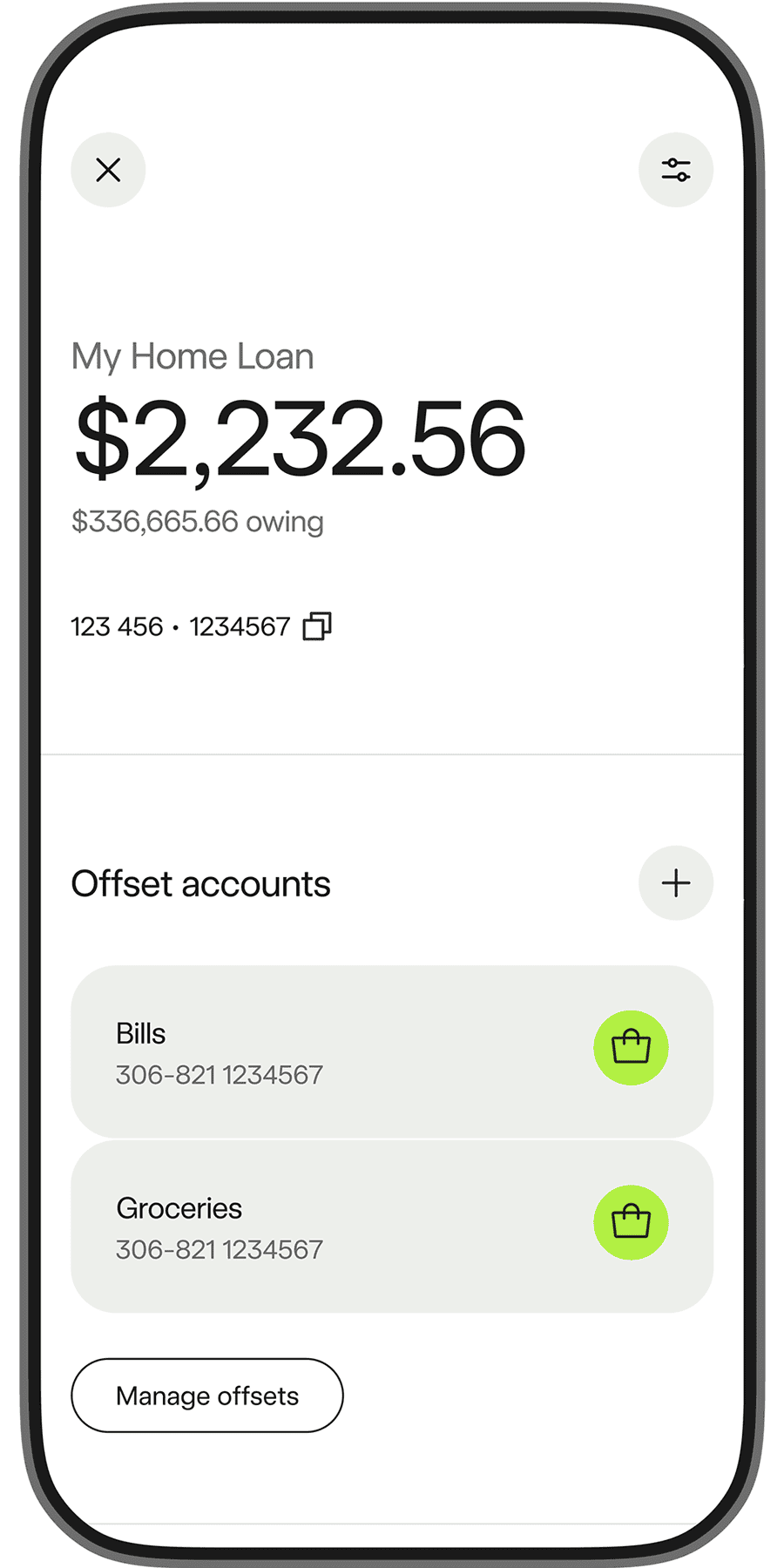The height and width of the screenshot is (1568, 784).
Task: Copy the account number 123 456 1234567
Action: pos(317,626)
